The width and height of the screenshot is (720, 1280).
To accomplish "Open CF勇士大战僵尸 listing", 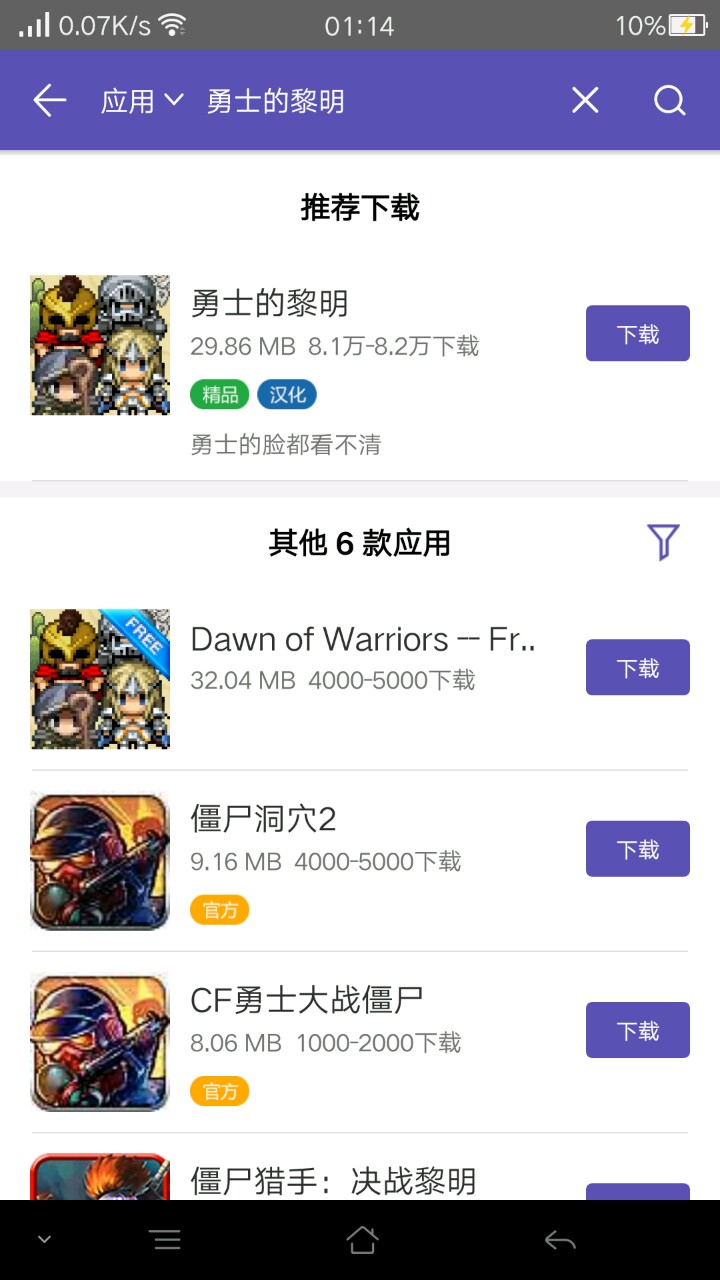I will pyautogui.click(x=306, y=1000).
